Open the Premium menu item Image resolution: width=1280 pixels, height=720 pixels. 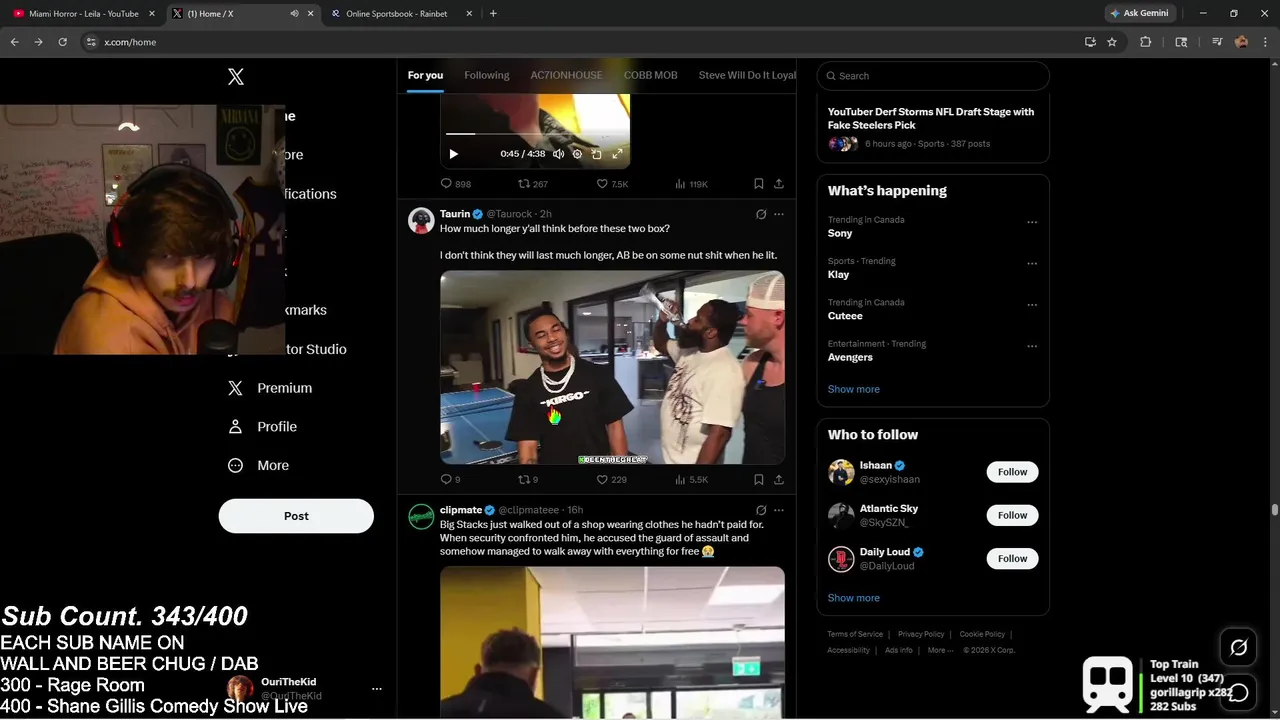tap(284, 388)
